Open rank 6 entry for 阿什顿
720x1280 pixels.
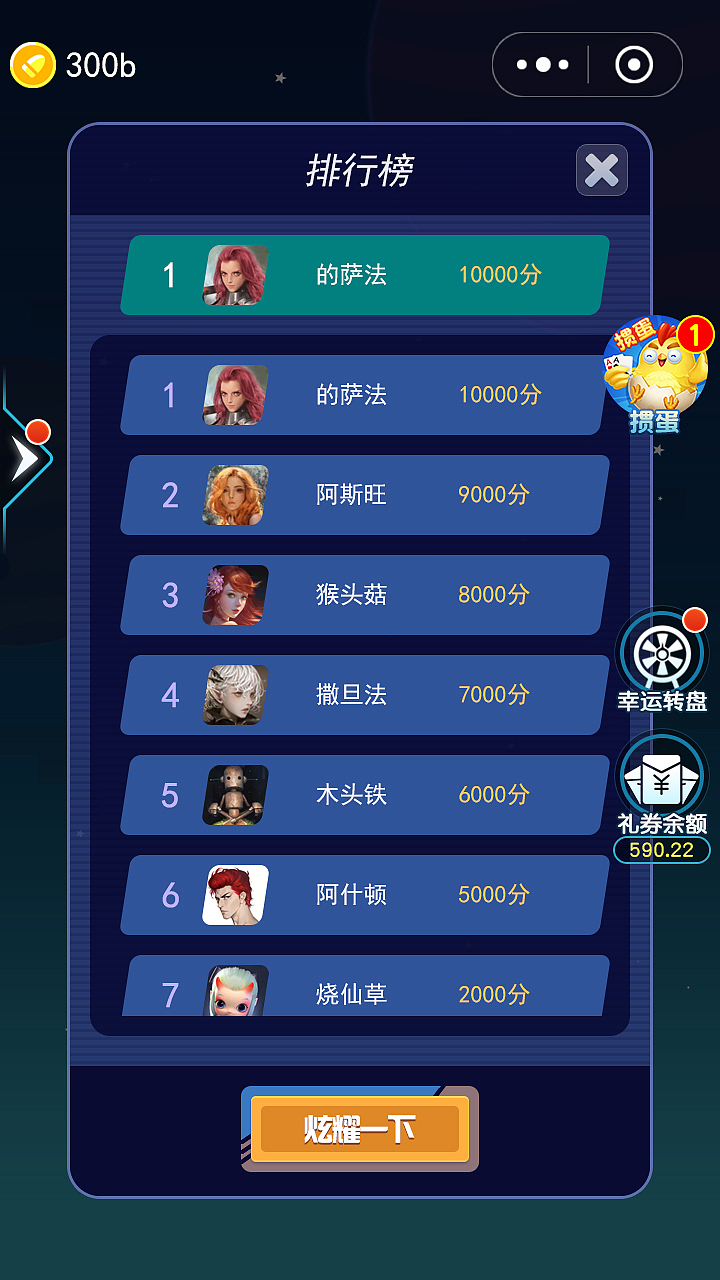tap(362, 895)
